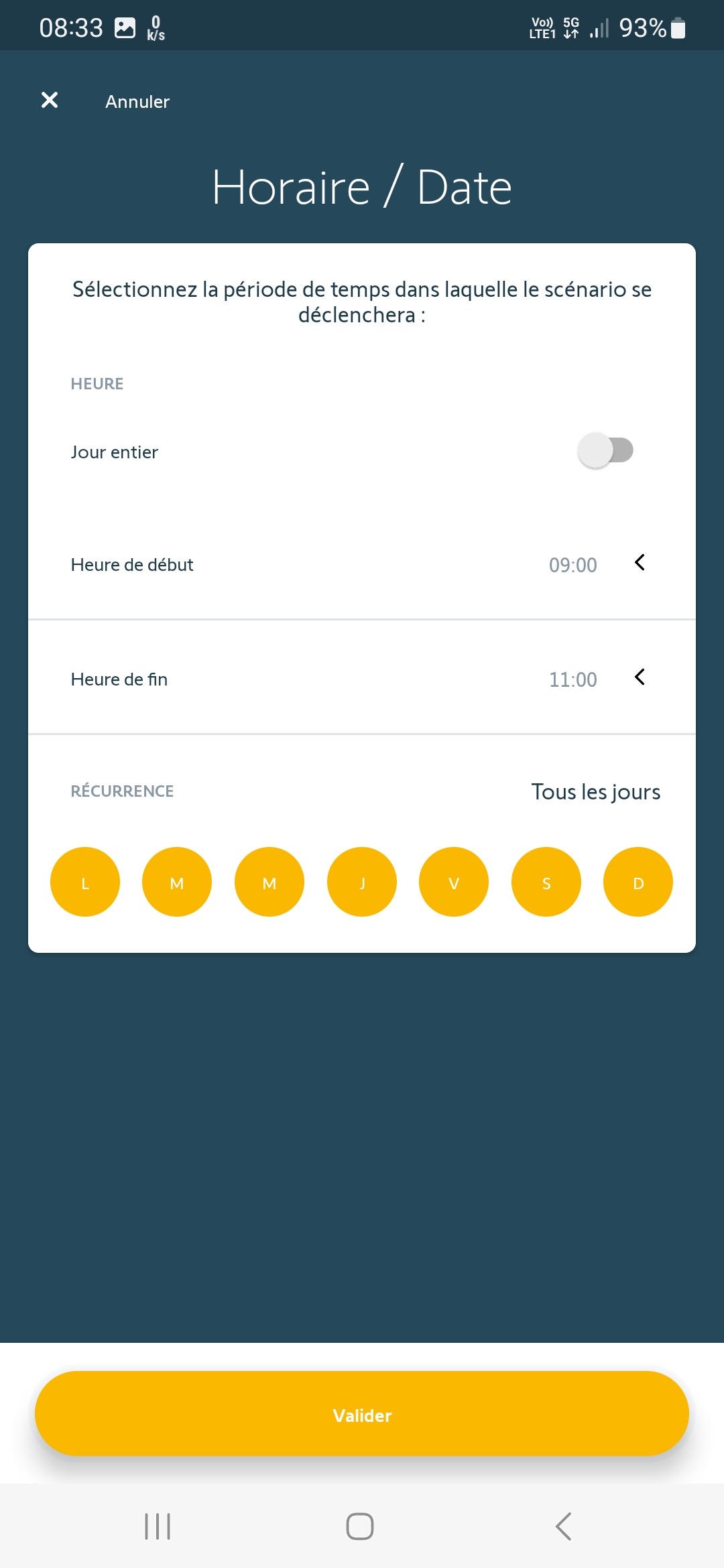Toggle the J day circle
This screenshot has width=724, height=1568.
[x=362, y=882]
